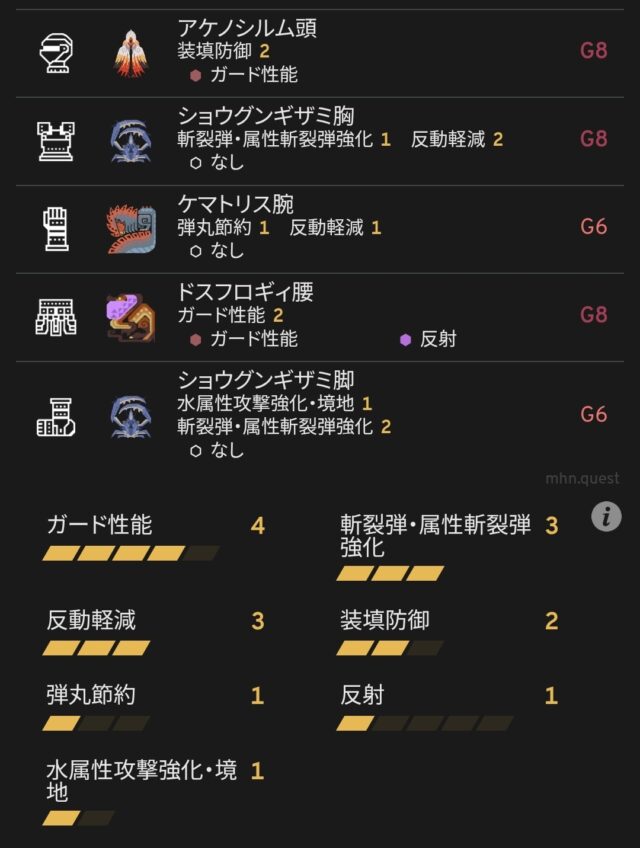
Task: Choose the ドスフロギィ腰 waist armor row
Action: pyautogui.click(x=320, y=317)
